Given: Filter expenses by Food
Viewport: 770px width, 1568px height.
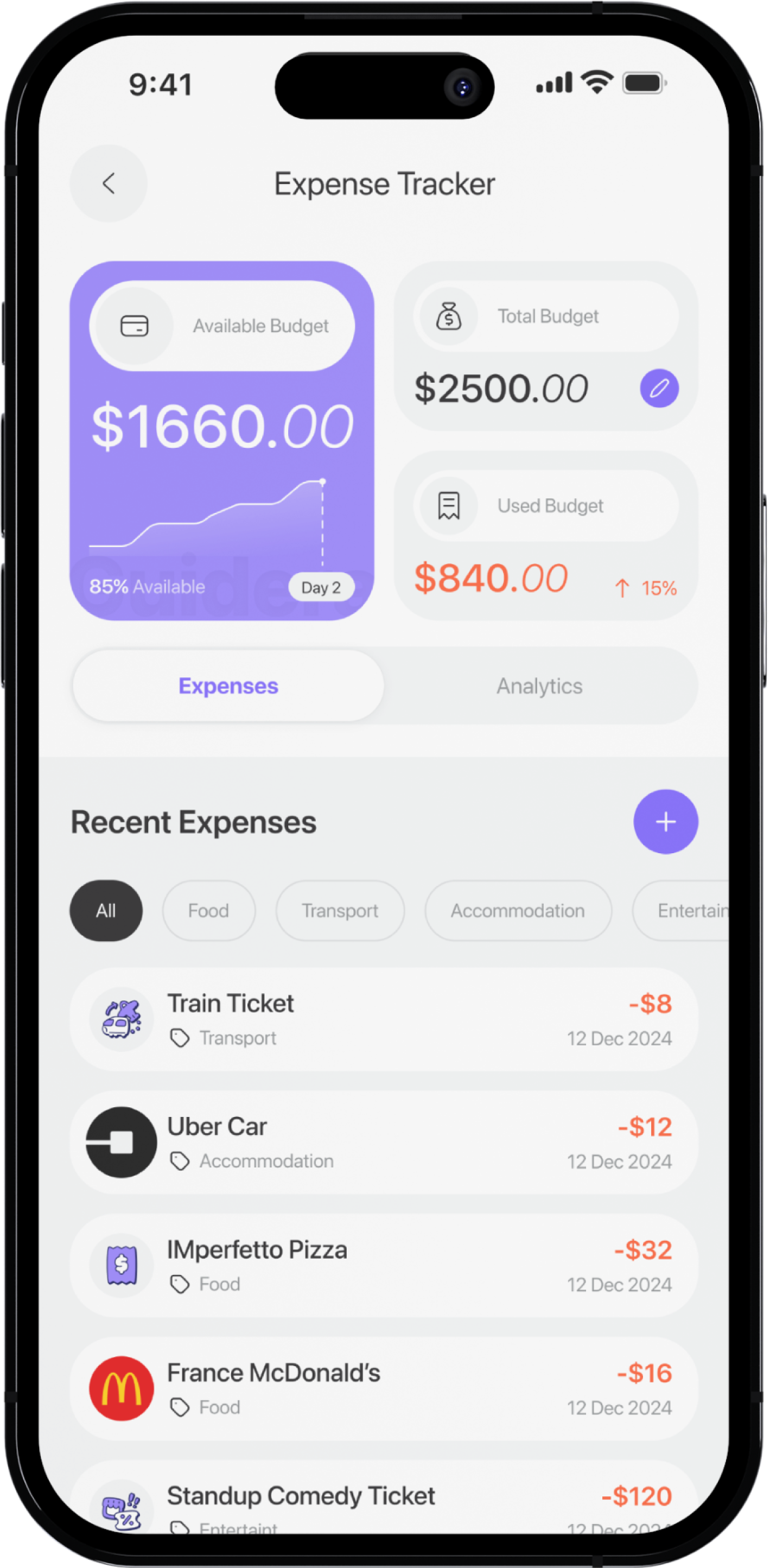Looking at the screenshot, I should [208, 911].
